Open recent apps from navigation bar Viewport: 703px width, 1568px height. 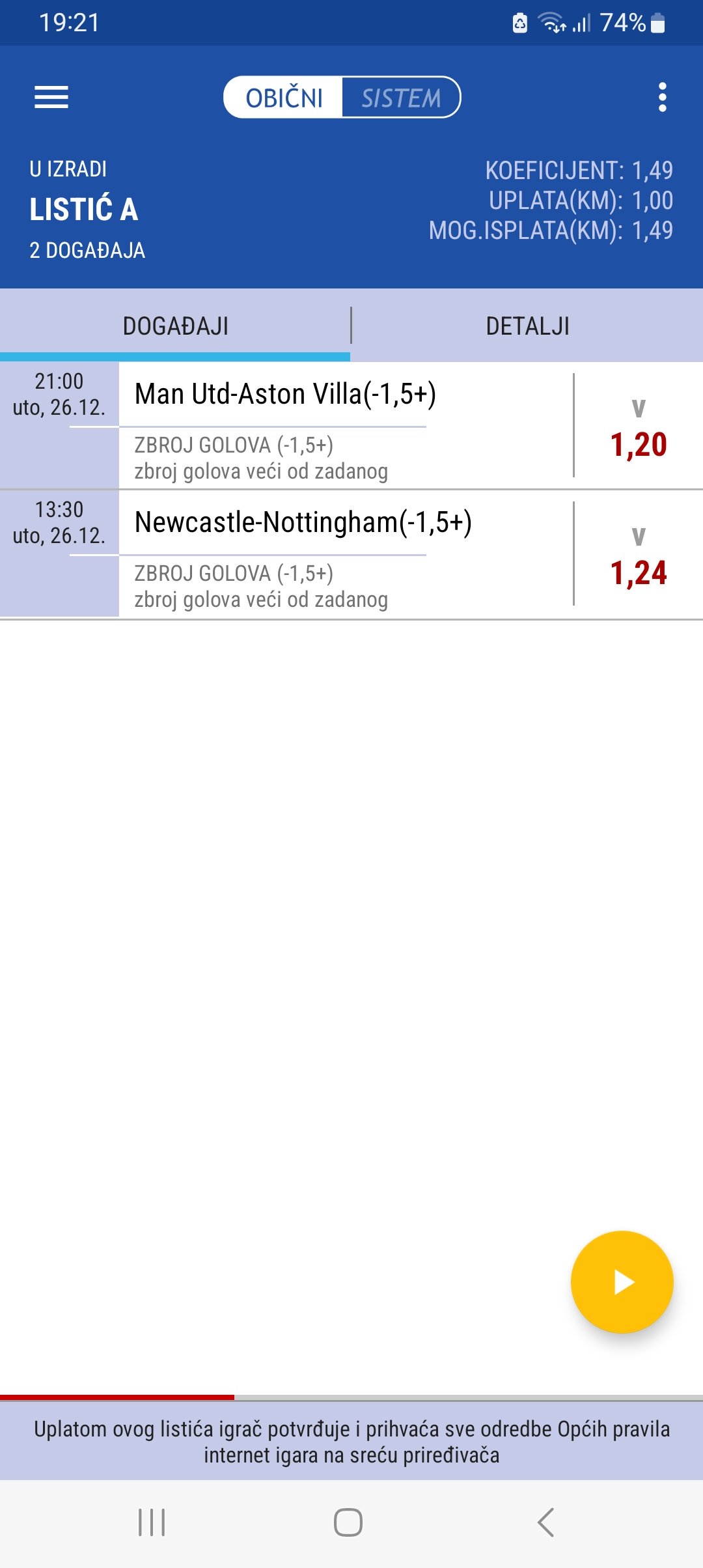pos(152,1522)
